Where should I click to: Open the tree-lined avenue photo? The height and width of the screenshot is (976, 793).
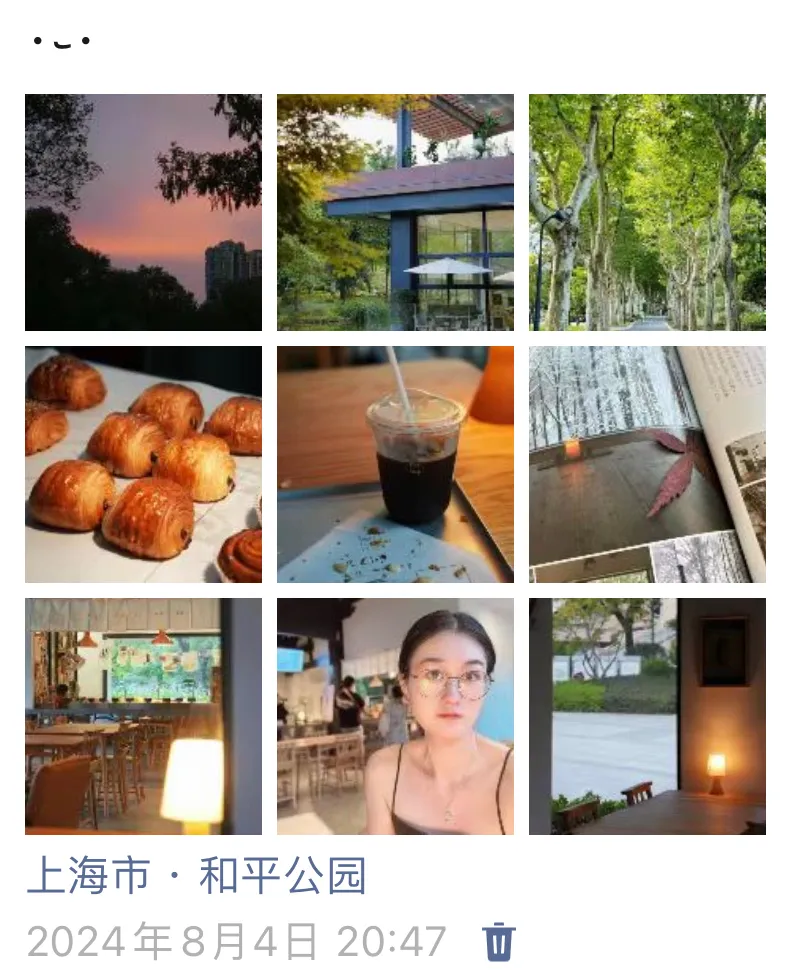[x=647, y=212]
